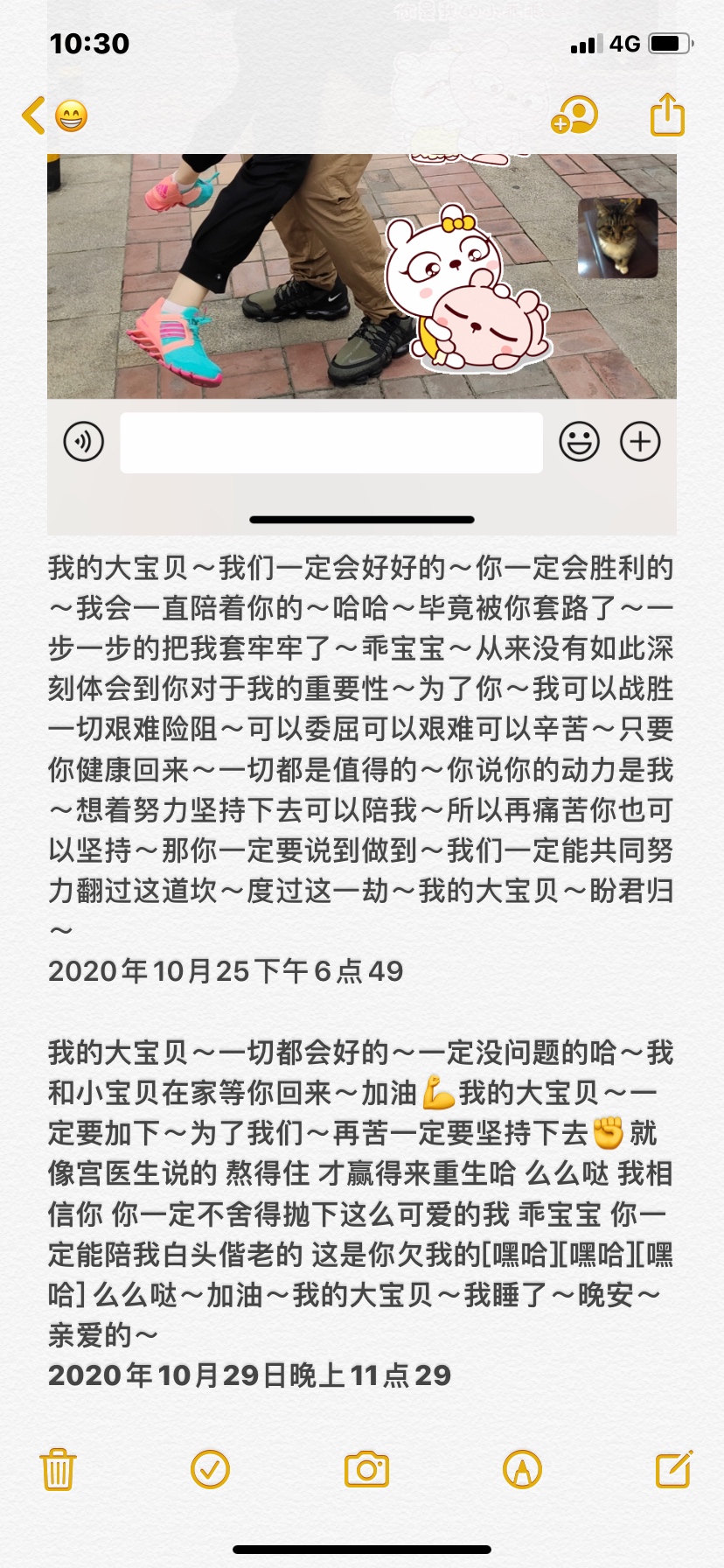
Task: Delete this note with the trash icon
Action: pos(59,1469)
